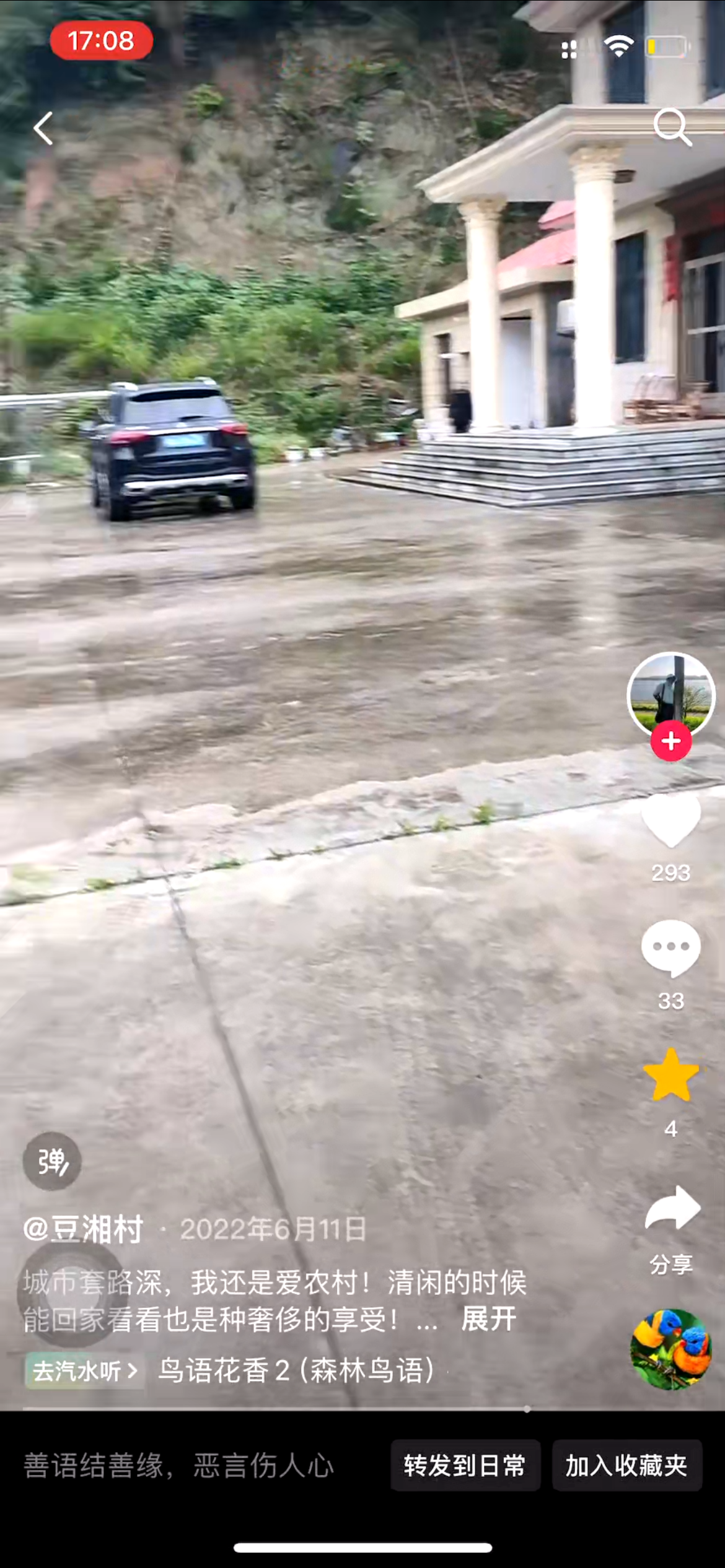Toggle the 弹 danmaku button
This screenshot has width=725, height=1568.
[53, 1161]
